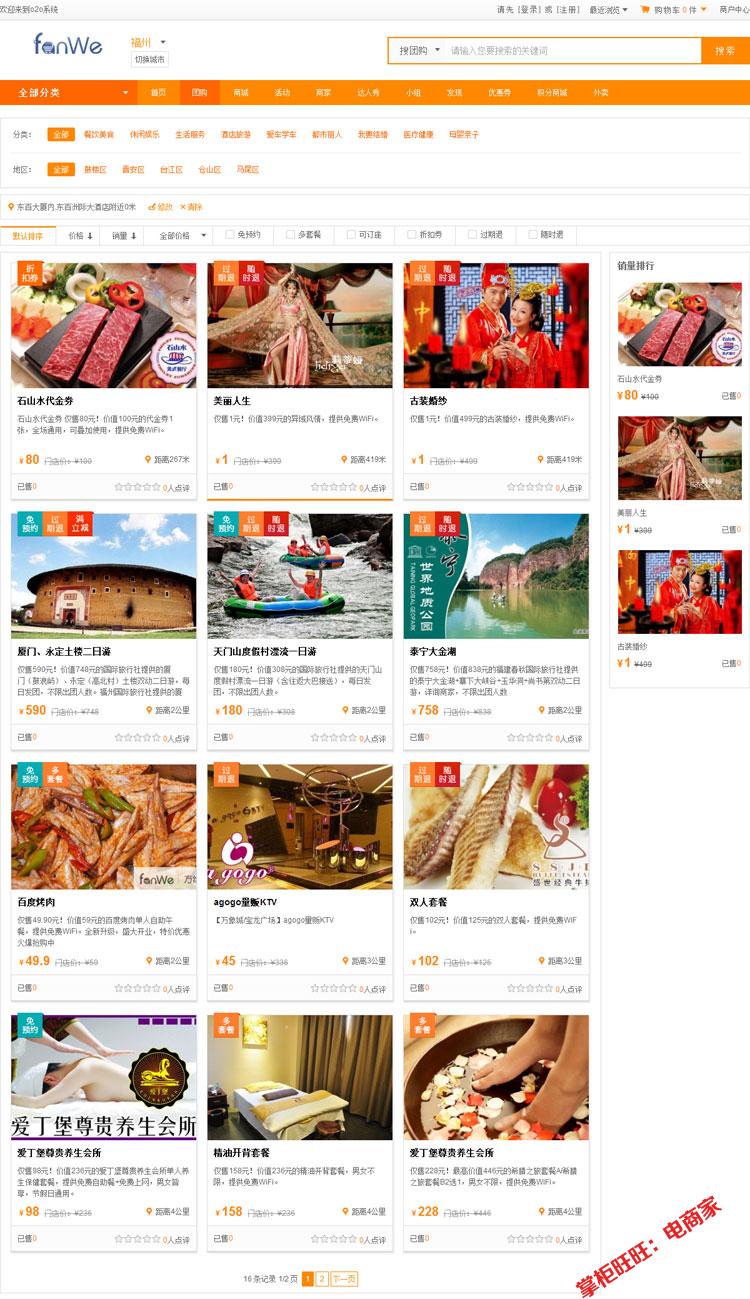750x1299 pixels.
Task: Switch to the 商城 mall tab
Action: point(241,92)
